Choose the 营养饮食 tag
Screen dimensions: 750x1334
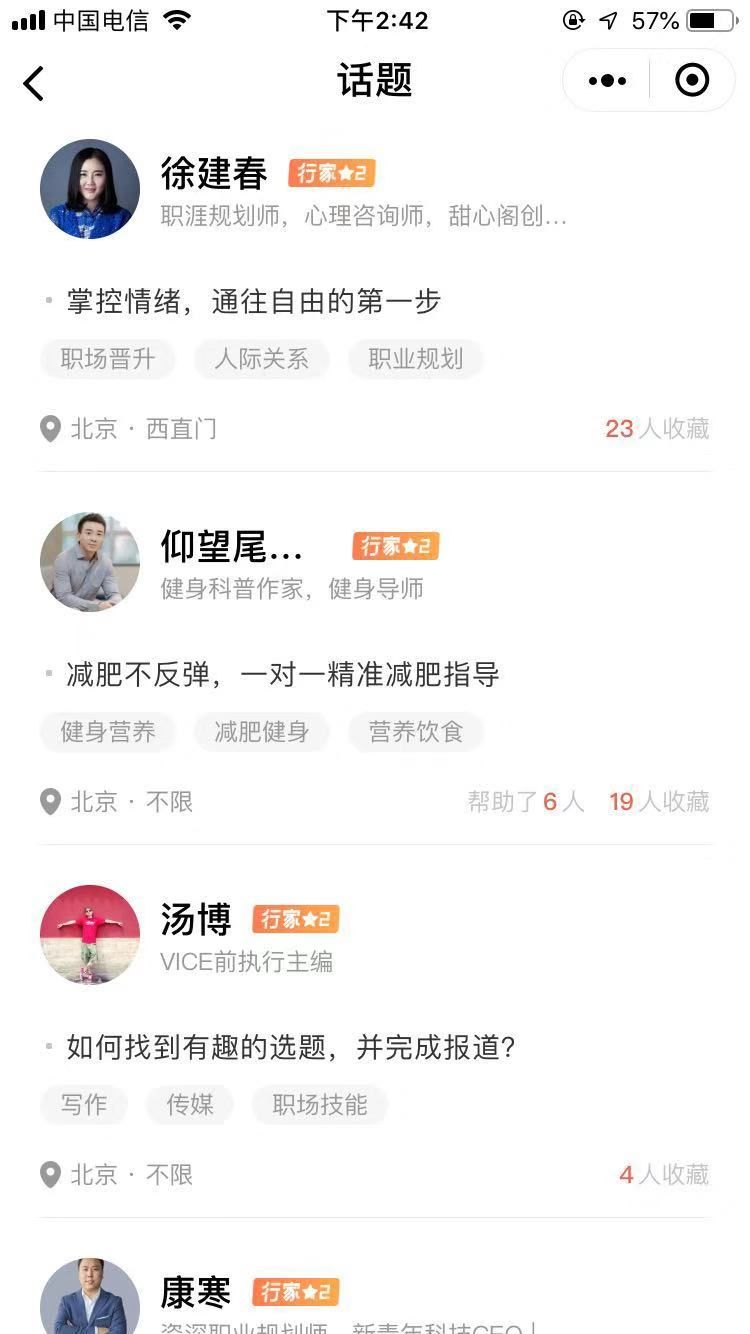coord(416,732)
